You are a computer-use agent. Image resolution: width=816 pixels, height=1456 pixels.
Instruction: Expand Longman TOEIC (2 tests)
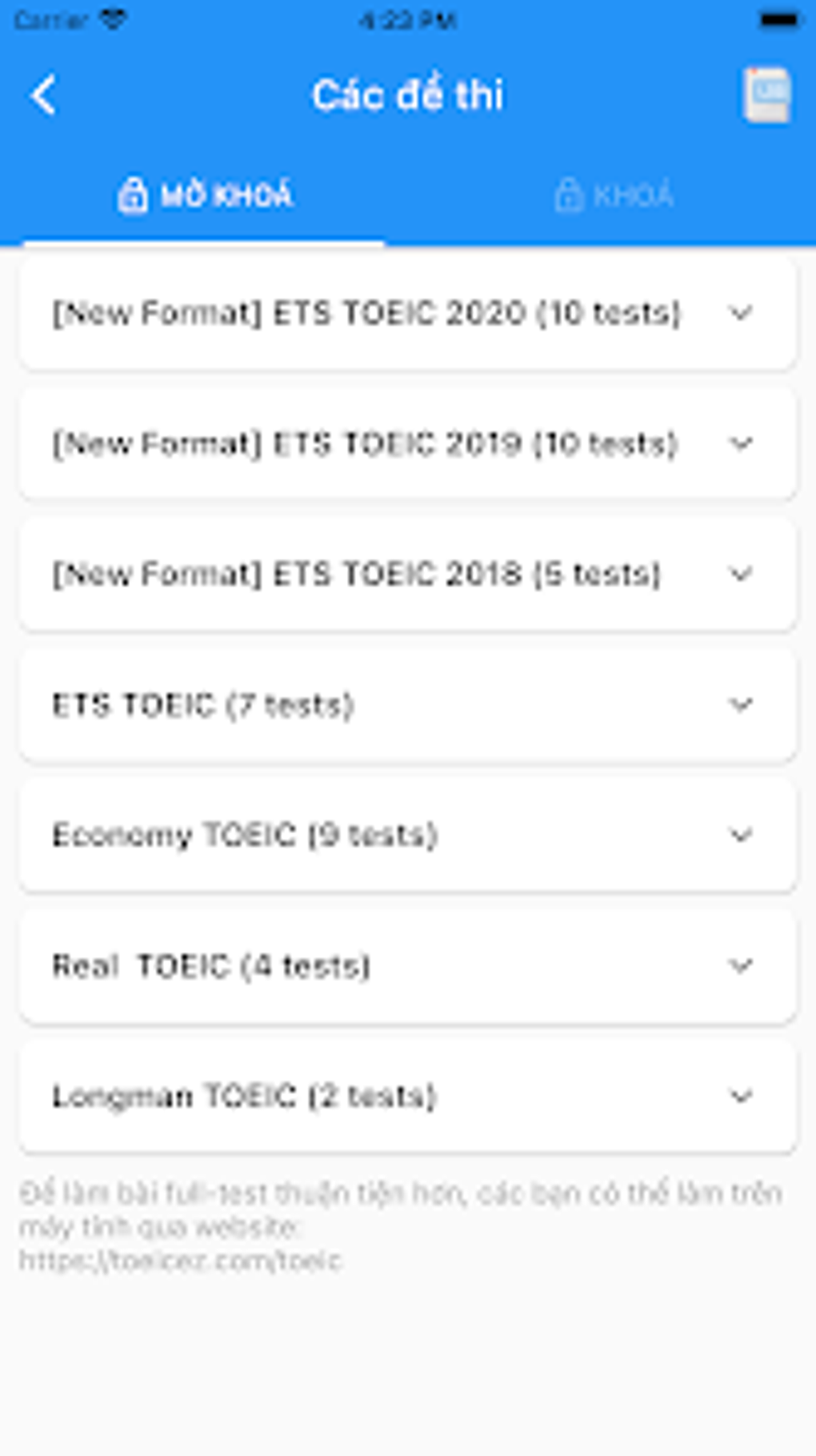pyautogui.click(x=408, y=1096)
